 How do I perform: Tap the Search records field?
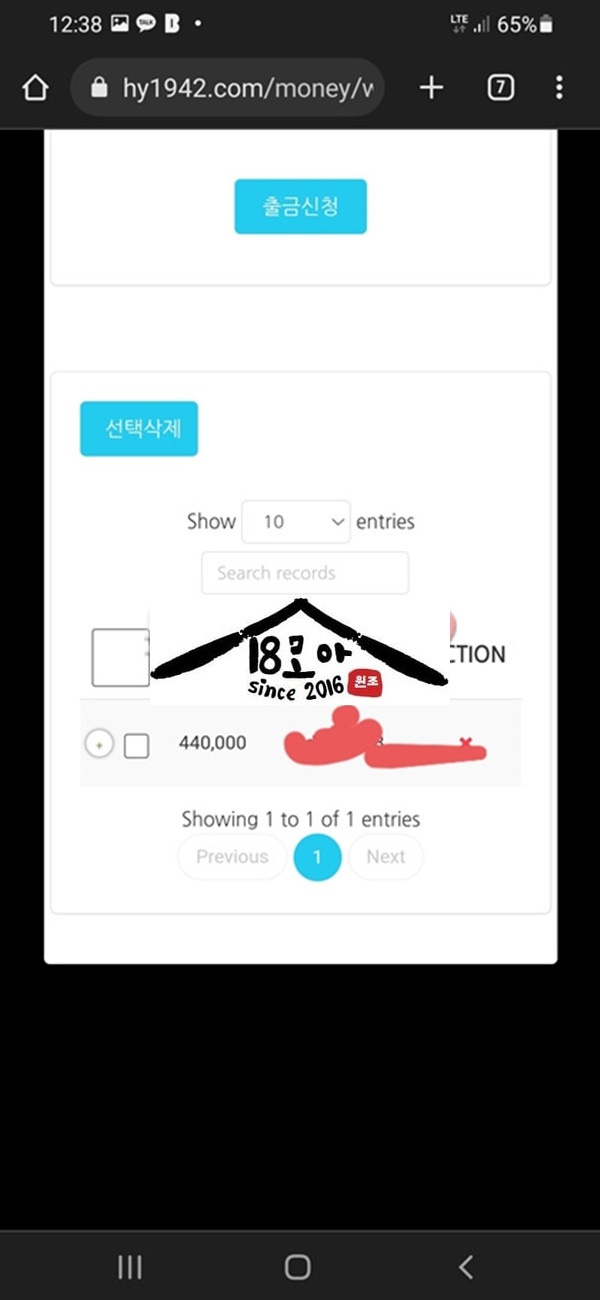tap(305, 573)
